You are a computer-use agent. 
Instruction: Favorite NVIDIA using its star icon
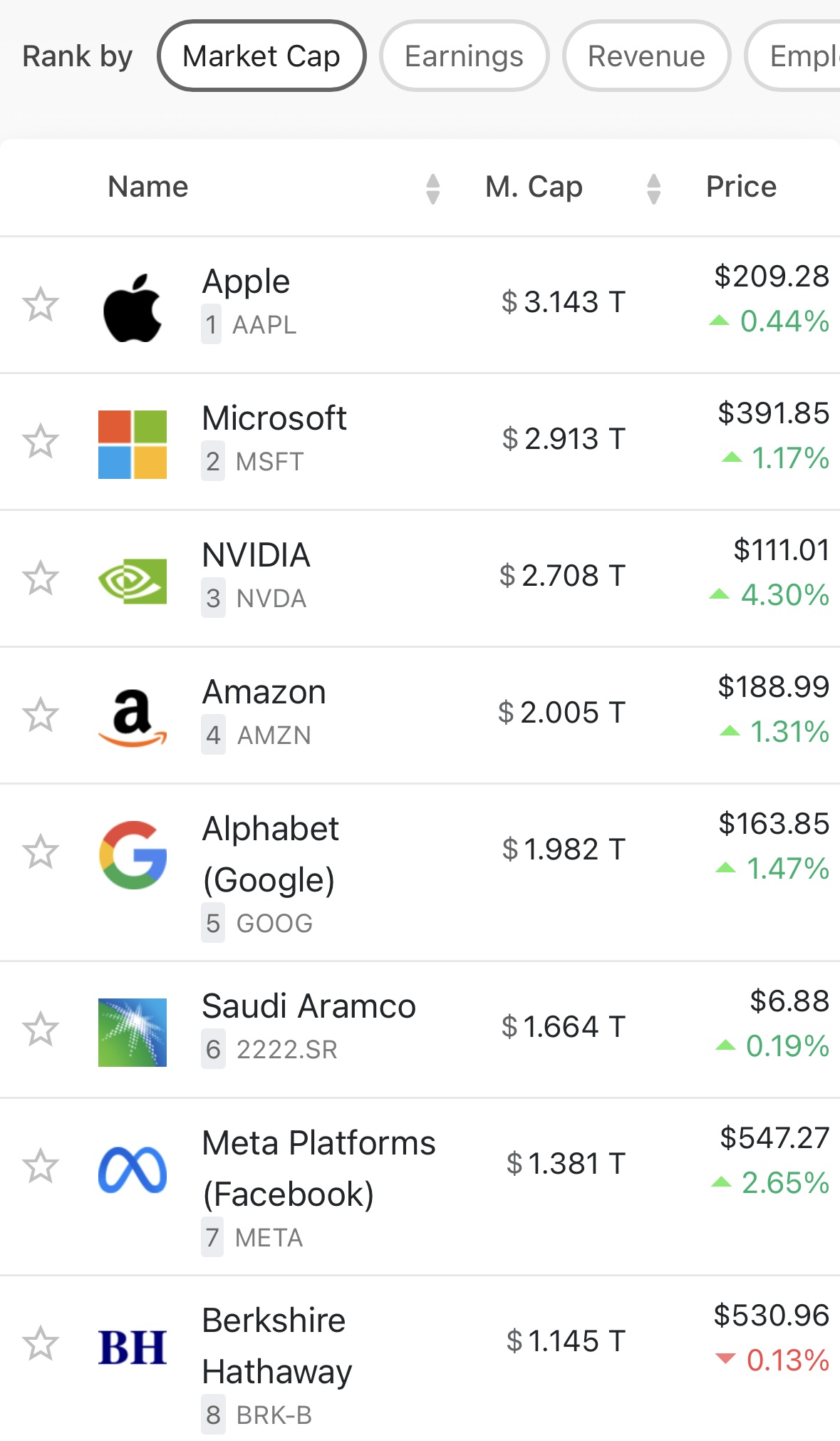(x=41, y=579)
